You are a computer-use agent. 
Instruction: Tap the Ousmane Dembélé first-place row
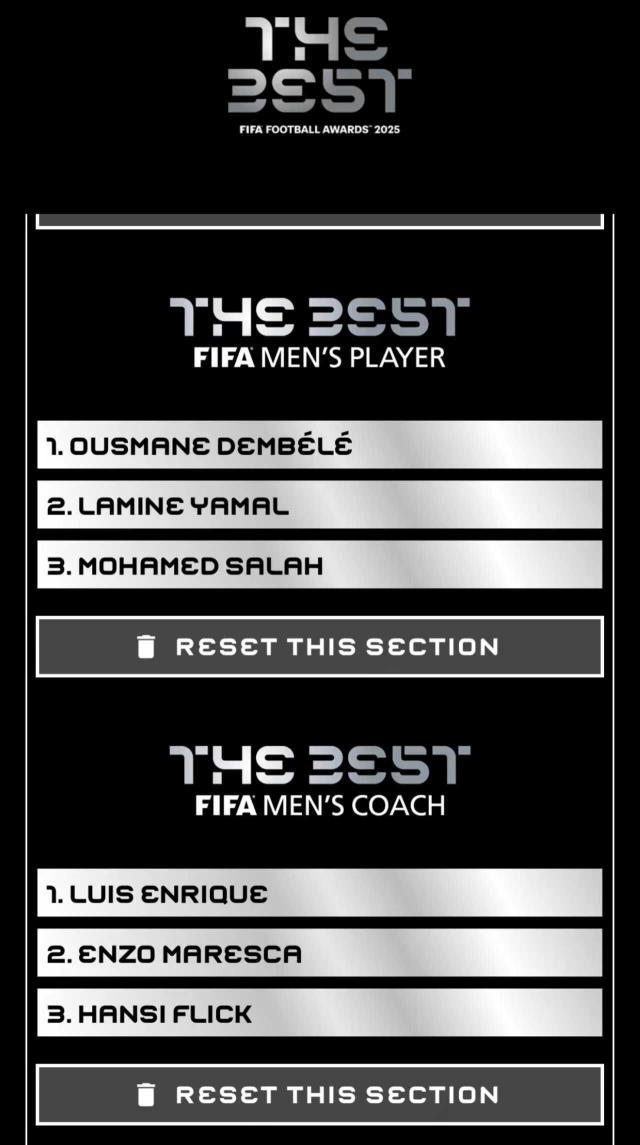tap(320, 445)
